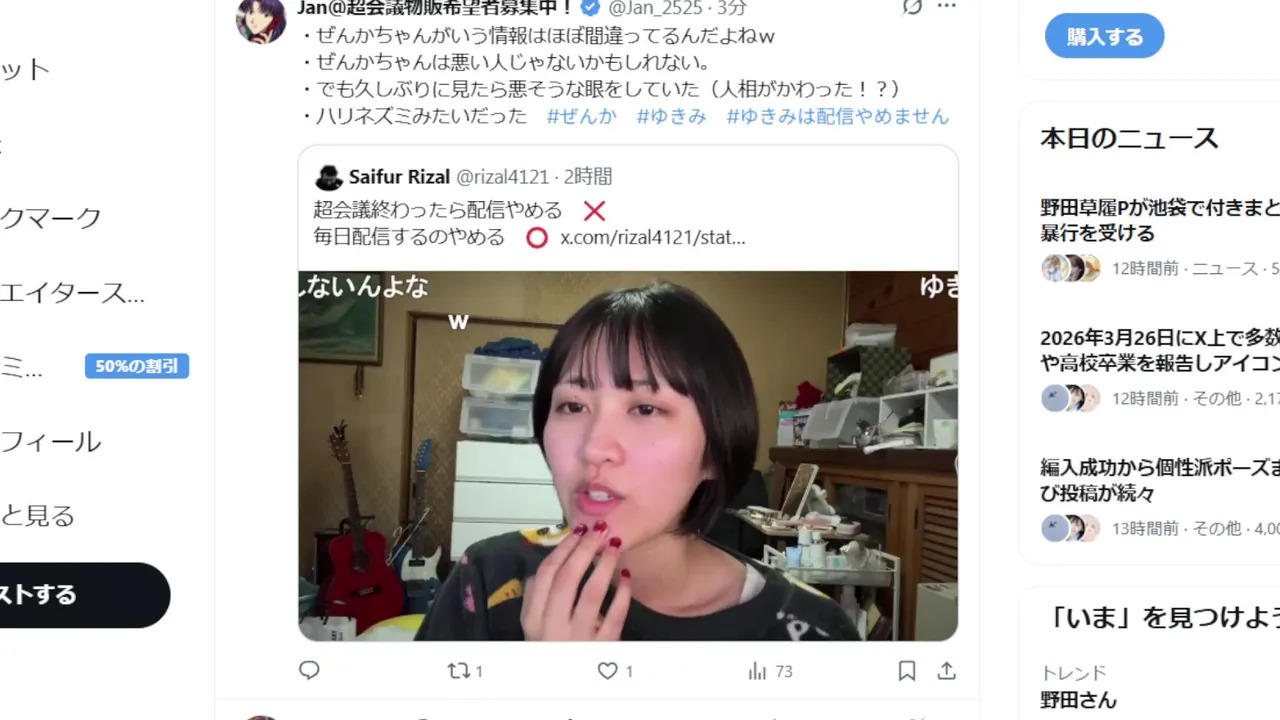Open the more options menu on Jan's post
The image size is (1280, 720).
[946, 7]
